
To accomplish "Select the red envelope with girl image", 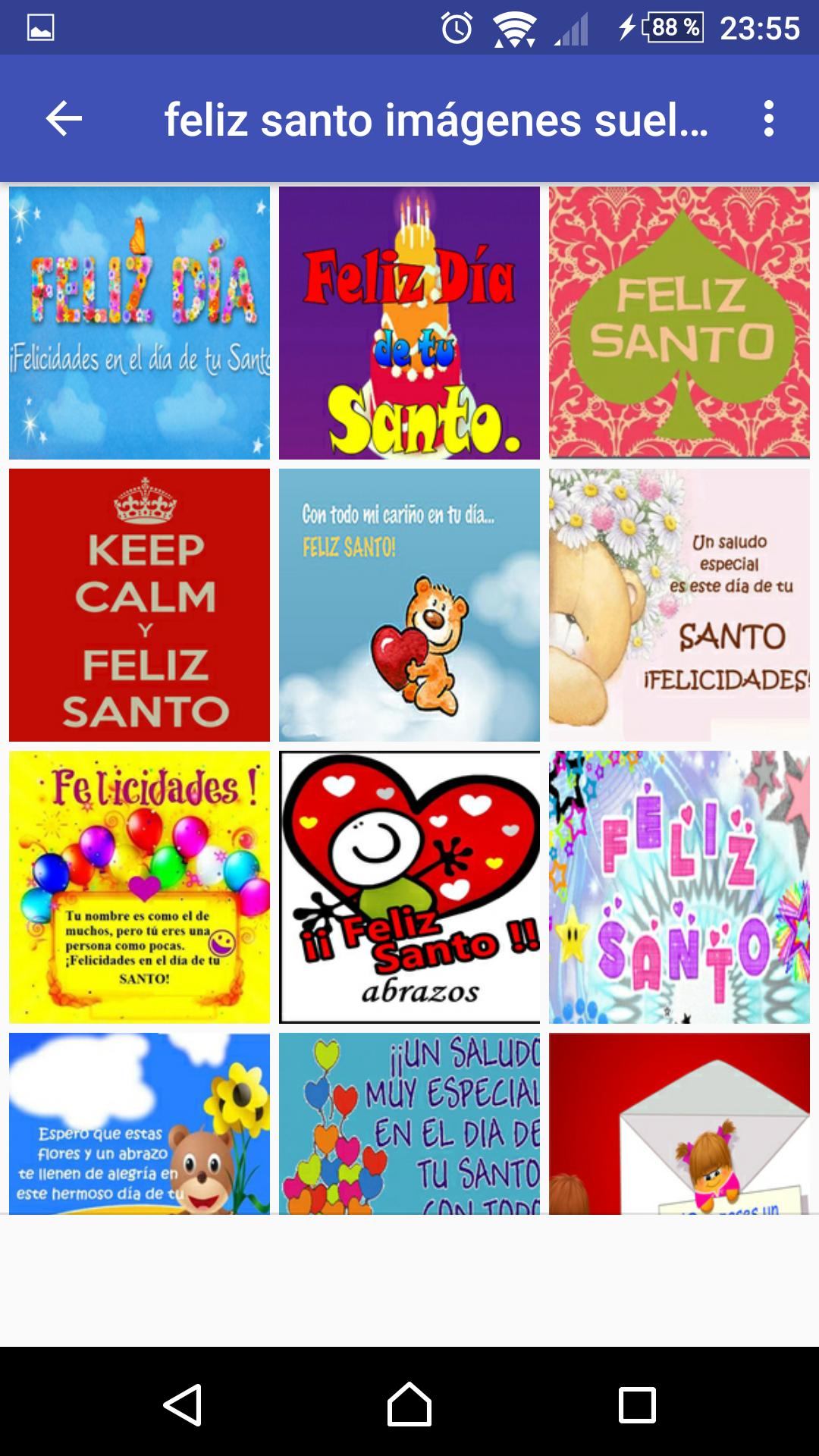I will click(x=679, y=1124).
